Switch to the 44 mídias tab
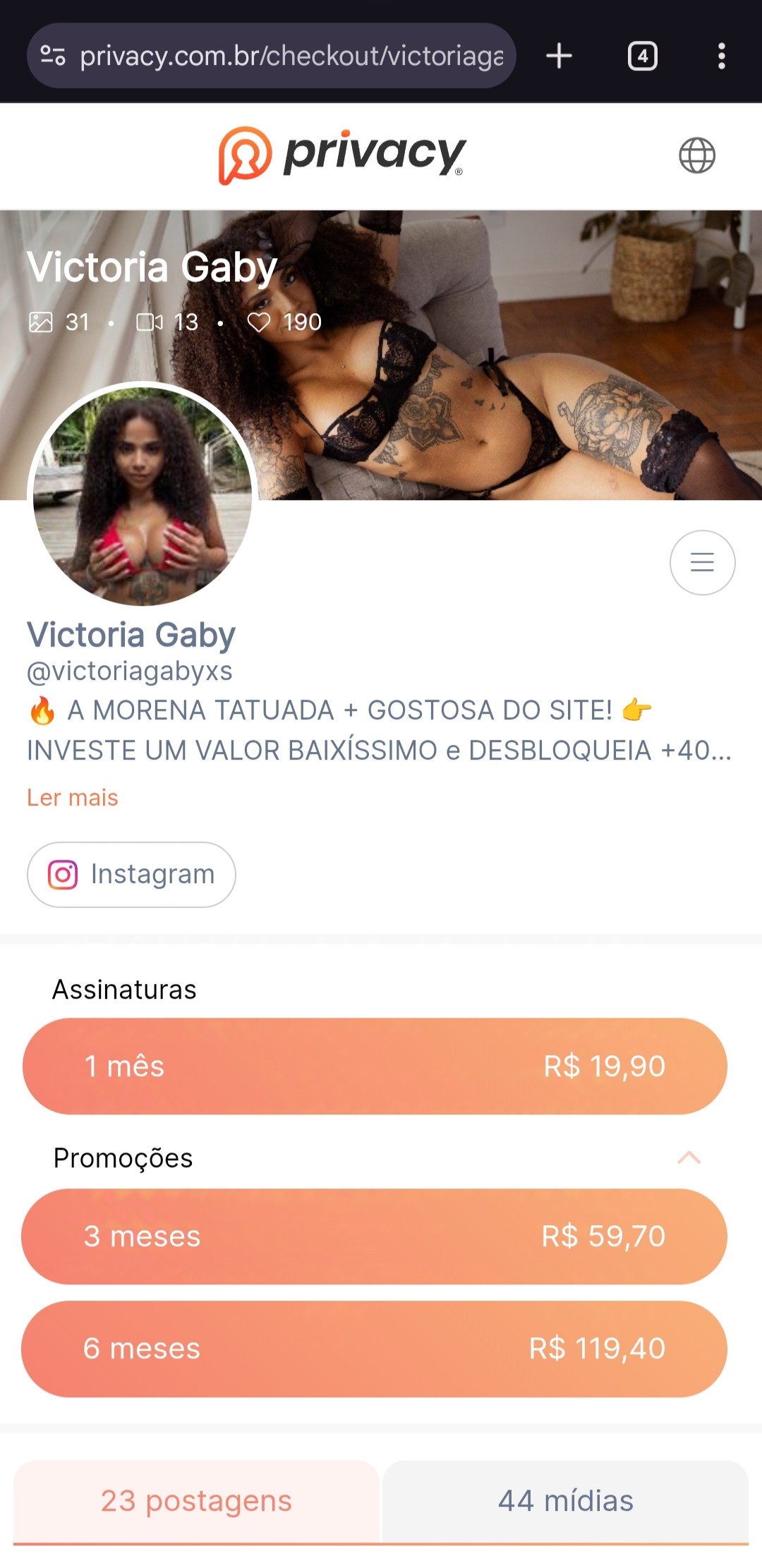This screenshot has width=762, height=1568. coord(565,1500)
